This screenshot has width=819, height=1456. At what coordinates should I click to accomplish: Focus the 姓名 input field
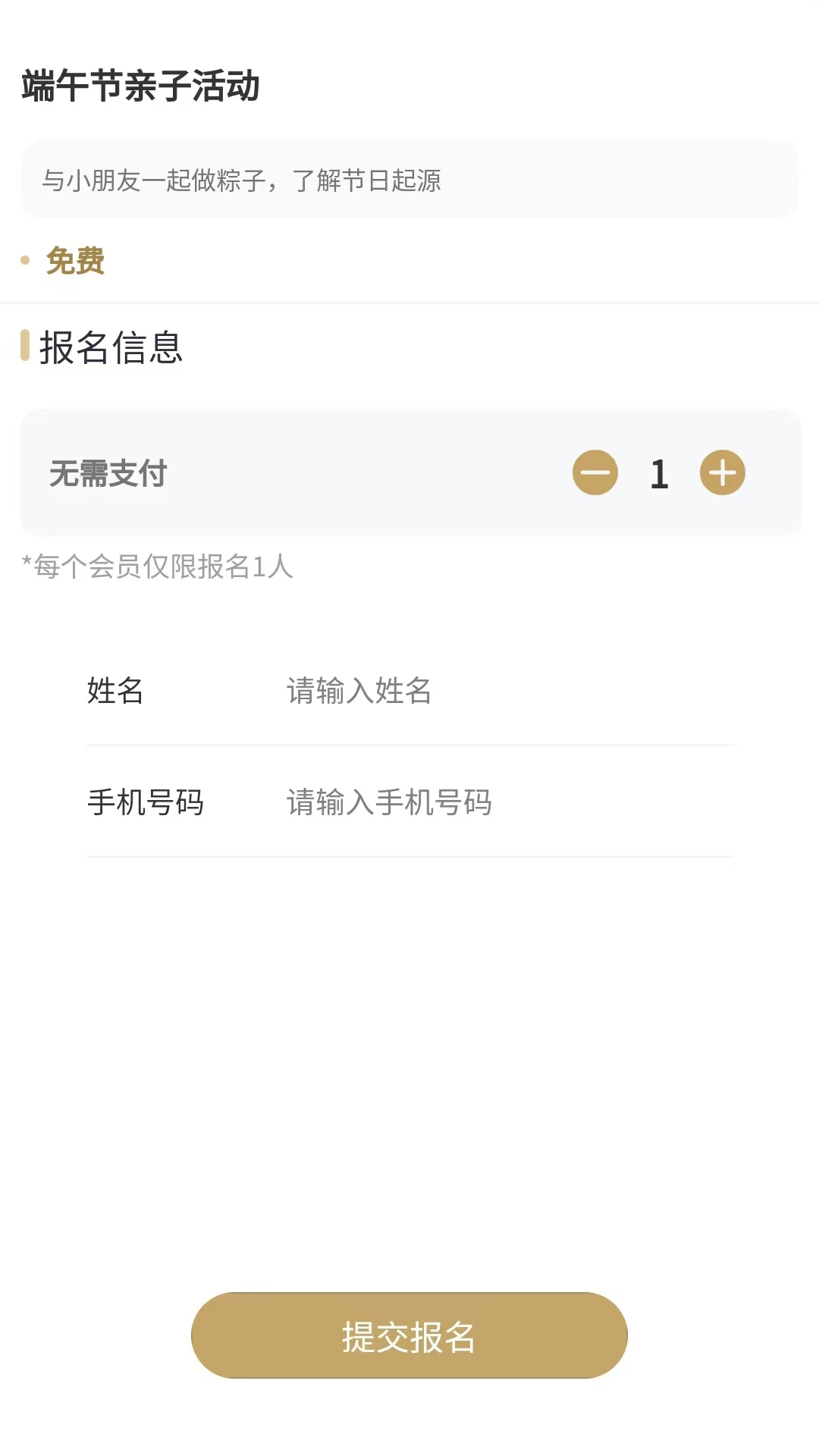[x=500, y=691]
